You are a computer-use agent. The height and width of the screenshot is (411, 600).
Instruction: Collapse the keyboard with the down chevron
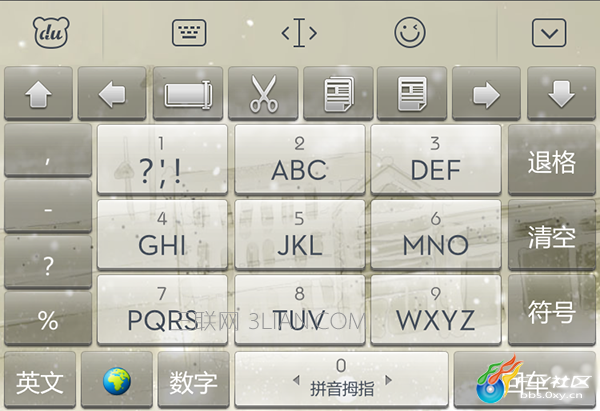(x=548, y=33)
